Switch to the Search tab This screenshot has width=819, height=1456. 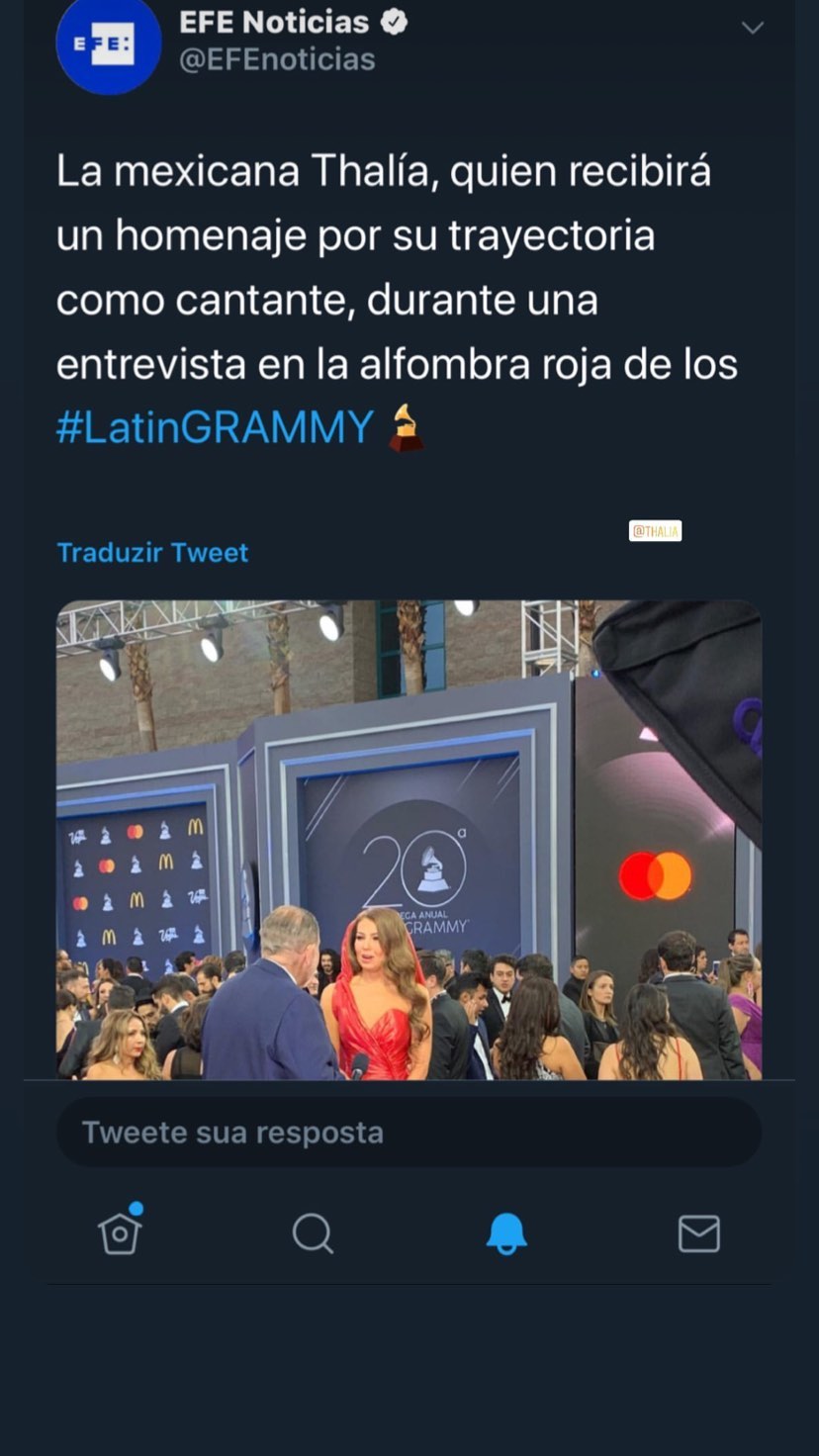tap(313, 1233)
